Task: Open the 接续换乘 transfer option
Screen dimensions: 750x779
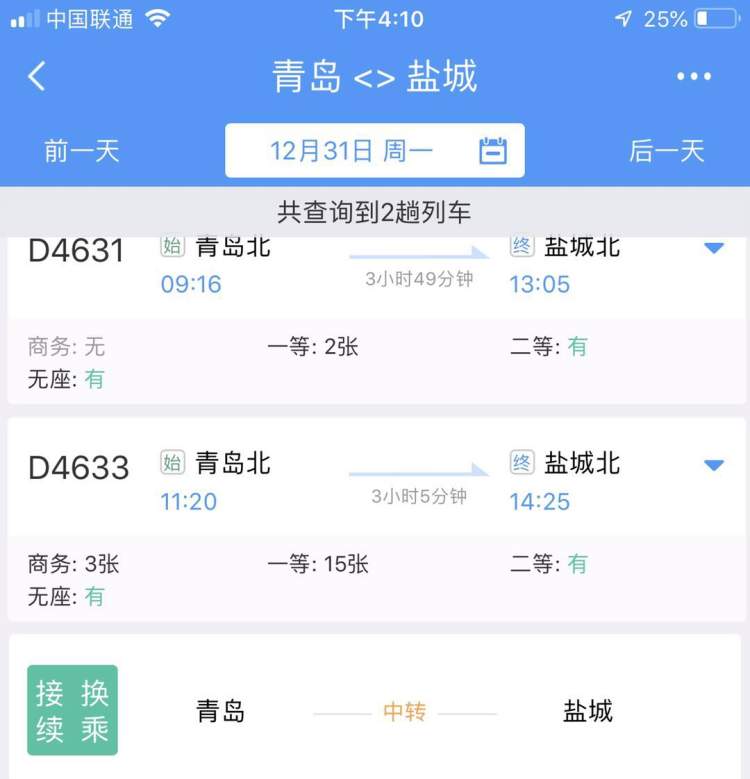Action: tap(374, 711)
